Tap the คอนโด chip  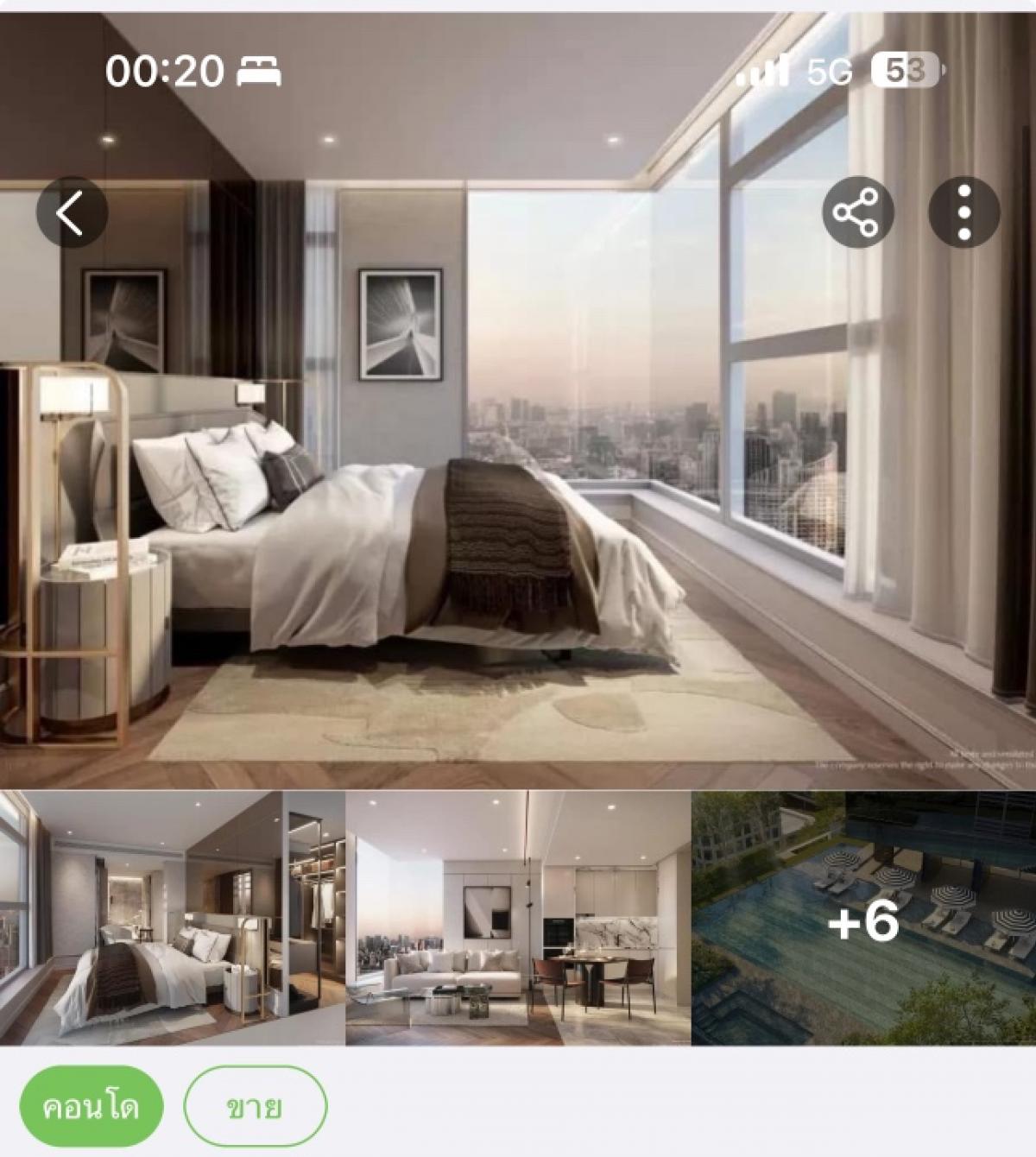coord(92,1107)
